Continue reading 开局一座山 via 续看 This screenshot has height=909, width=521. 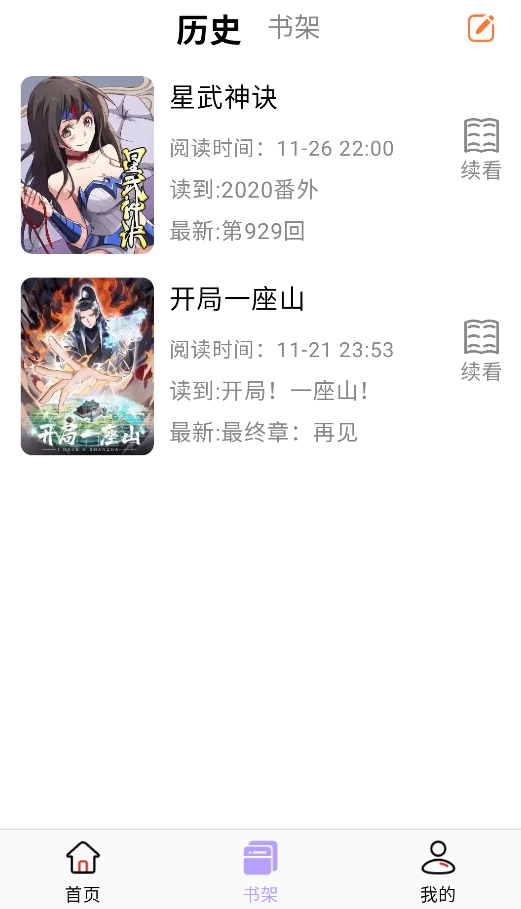coord(481,351)
